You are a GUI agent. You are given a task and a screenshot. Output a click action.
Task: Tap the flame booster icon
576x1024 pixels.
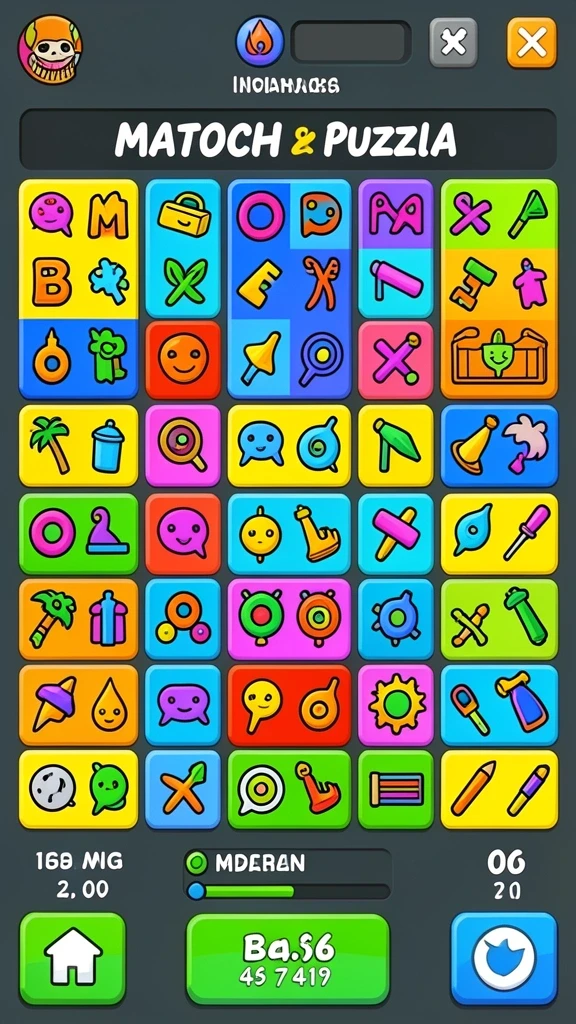(259, 41)
